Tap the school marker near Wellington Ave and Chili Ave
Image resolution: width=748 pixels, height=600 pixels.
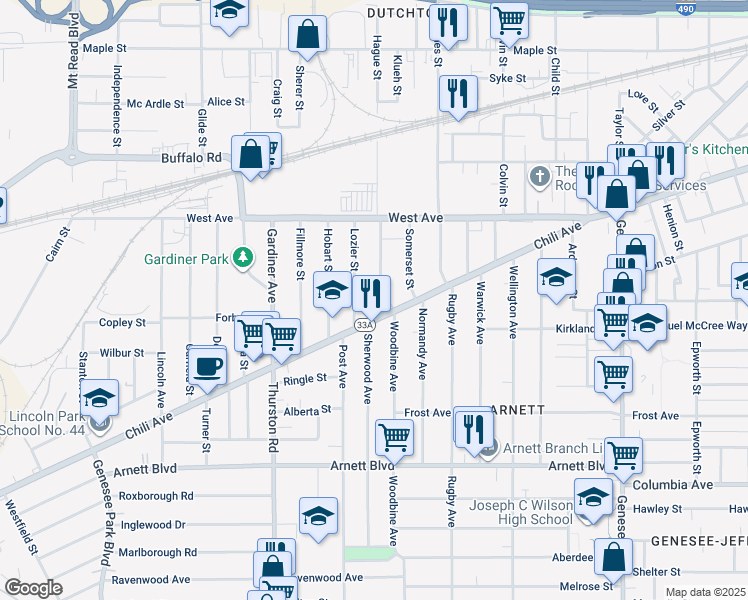[x=556, y=280]
